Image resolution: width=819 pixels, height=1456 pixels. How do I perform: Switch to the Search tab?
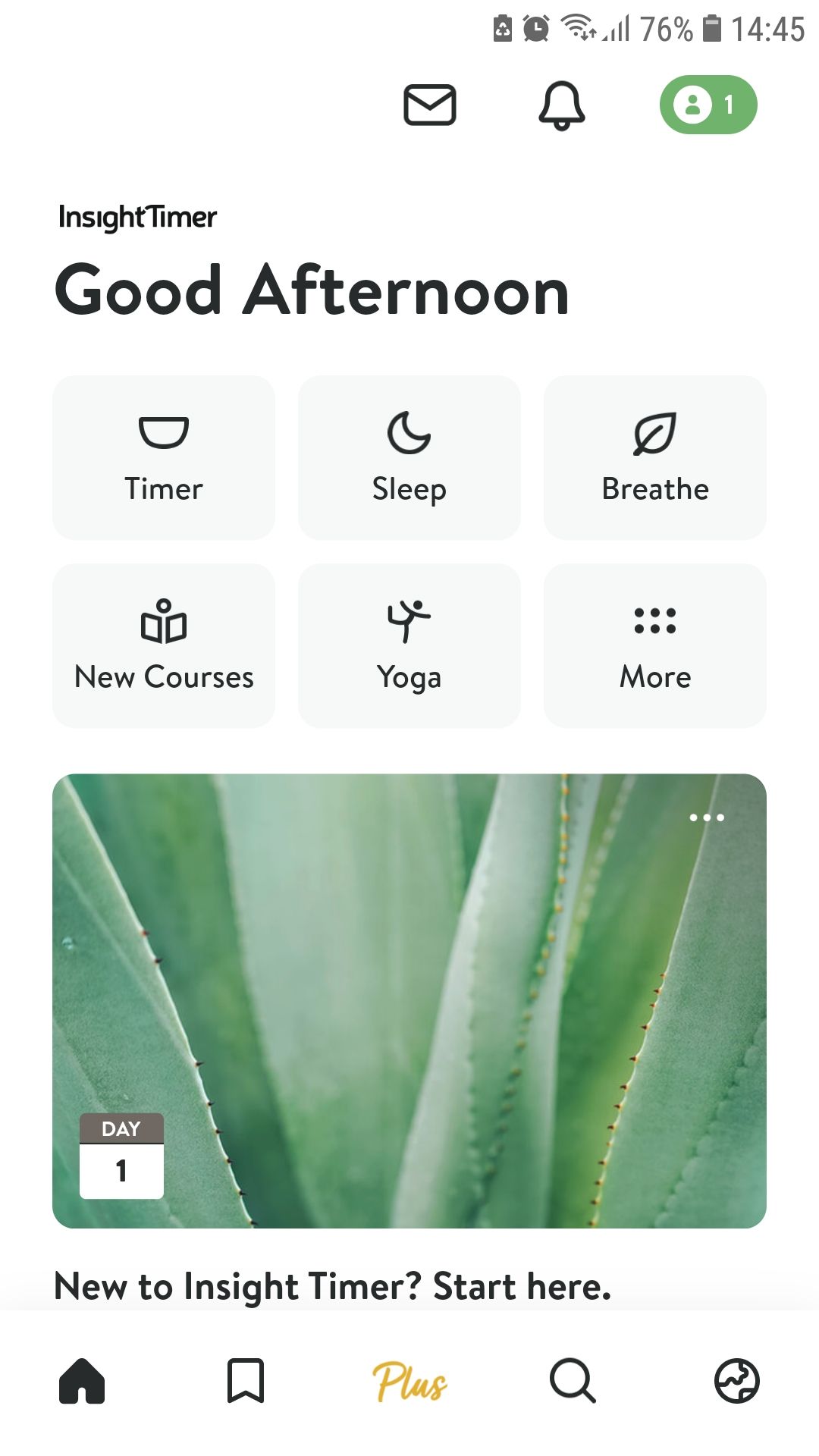(x=573, y=1381)
